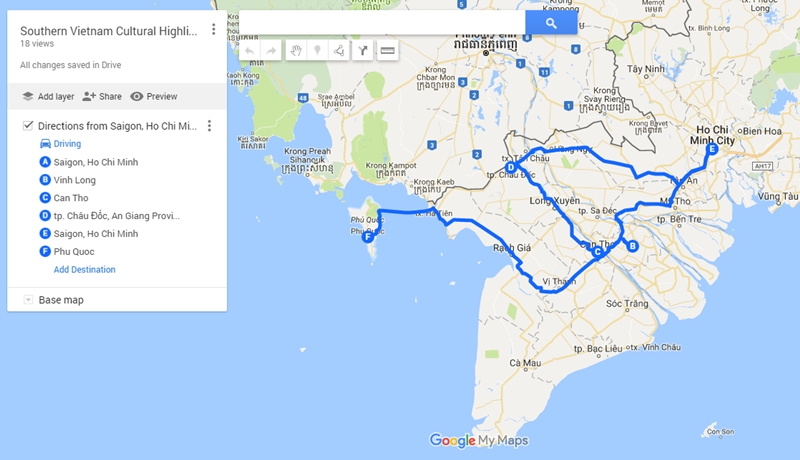Select the Can Tho stop

pos(71,198)
